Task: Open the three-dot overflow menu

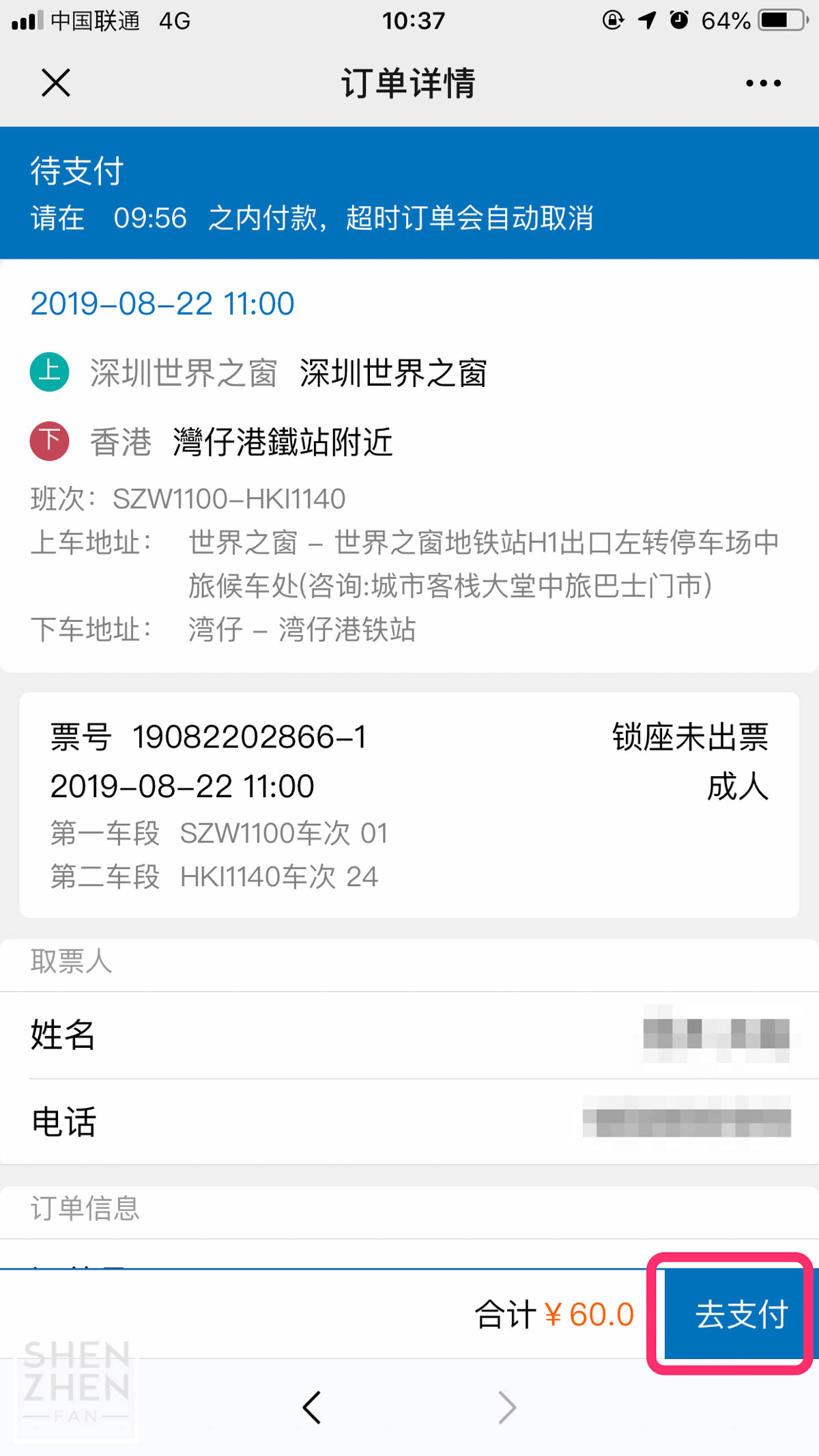Action: pos(763,83)
